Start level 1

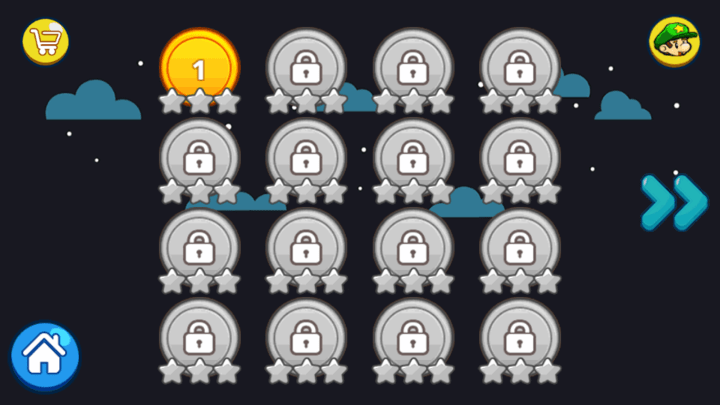[x=199, y=68]
